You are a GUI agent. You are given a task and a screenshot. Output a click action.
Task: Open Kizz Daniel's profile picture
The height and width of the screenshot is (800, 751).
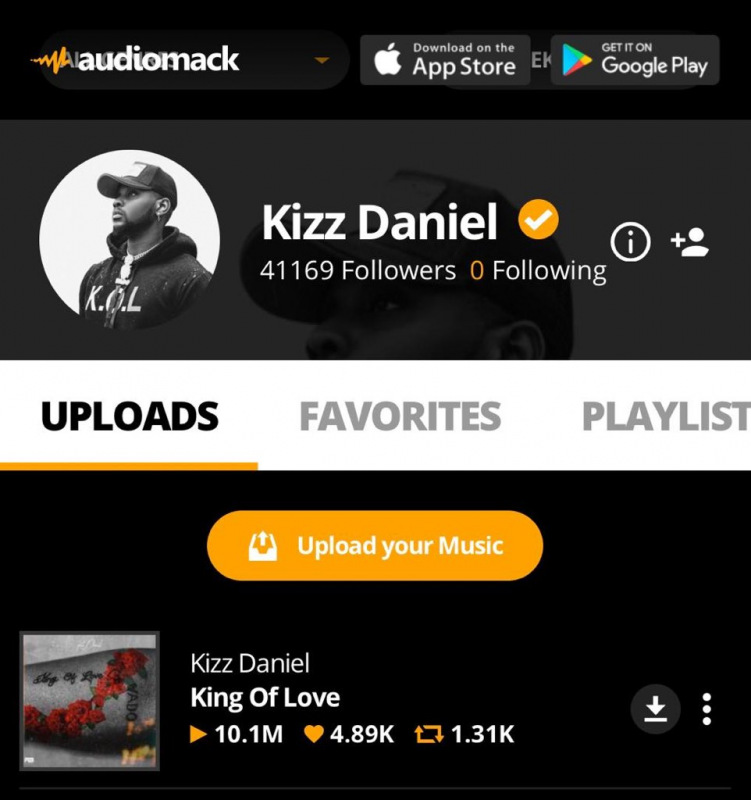pos(129,240)
